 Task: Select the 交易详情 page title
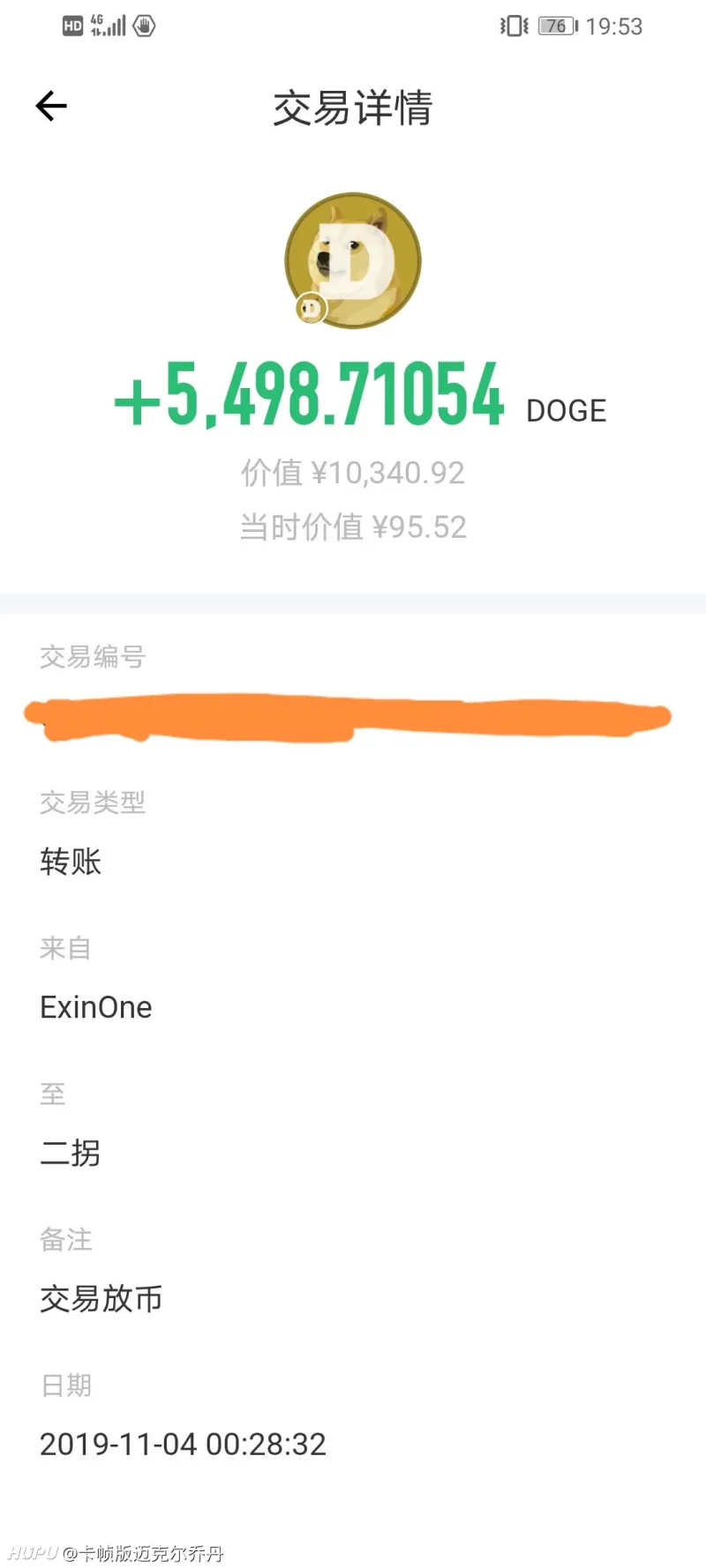coord(352,108)
